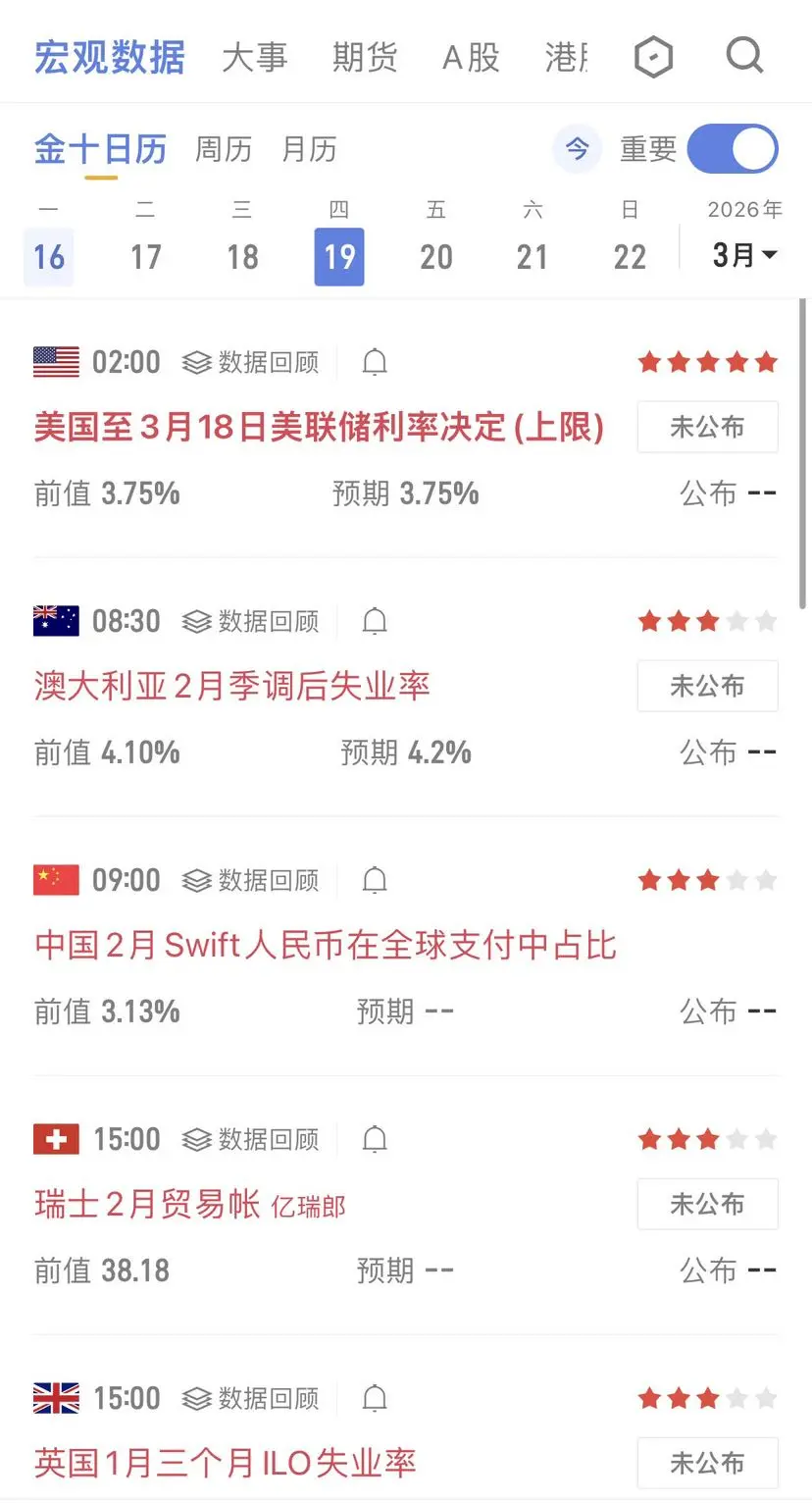The height and width of the screenshot is (1503, 812).
Task: Go to the A股 tab
Action: (x=471, y=58)
